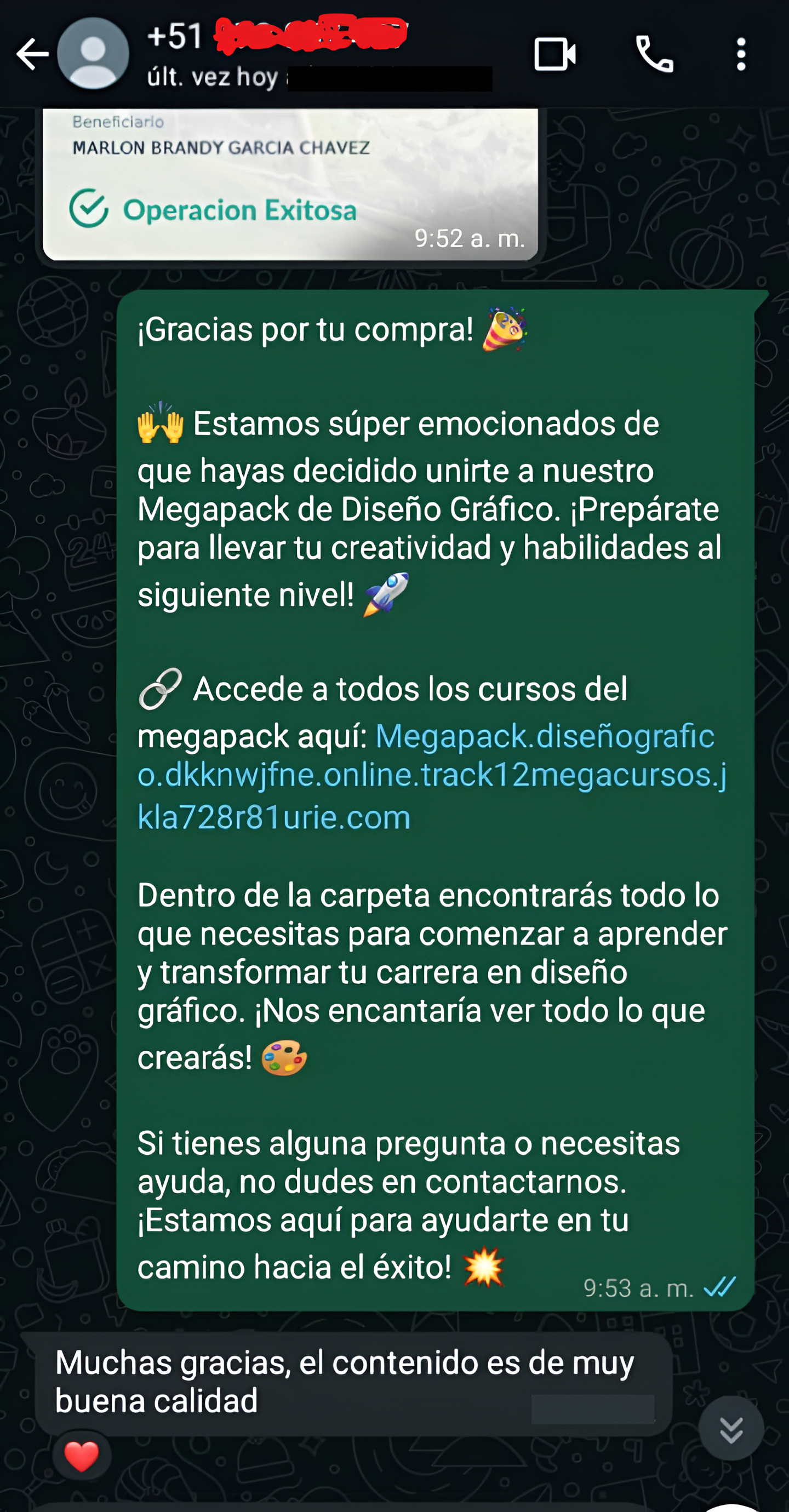This screenshot has width=789, height=1512.
Task: Open the contact's profile picture
Action: [x=93, y=54]
